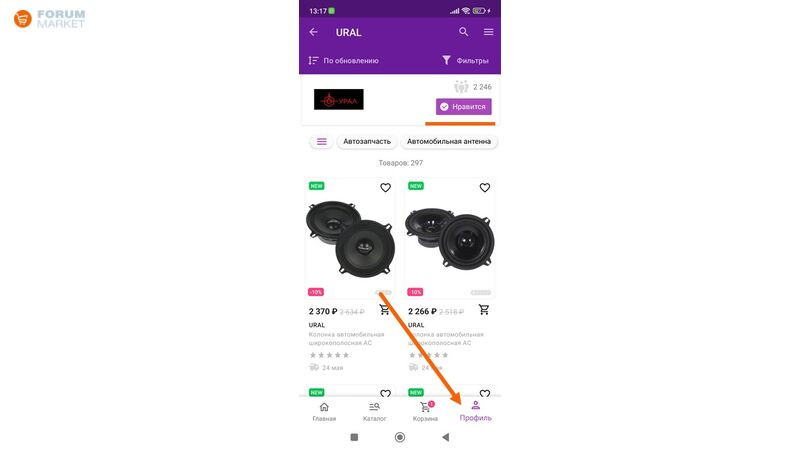Add the 2 370 ₽ speaker to favorites
Viewport: 800px width, 450px height.
coord(385,188)
